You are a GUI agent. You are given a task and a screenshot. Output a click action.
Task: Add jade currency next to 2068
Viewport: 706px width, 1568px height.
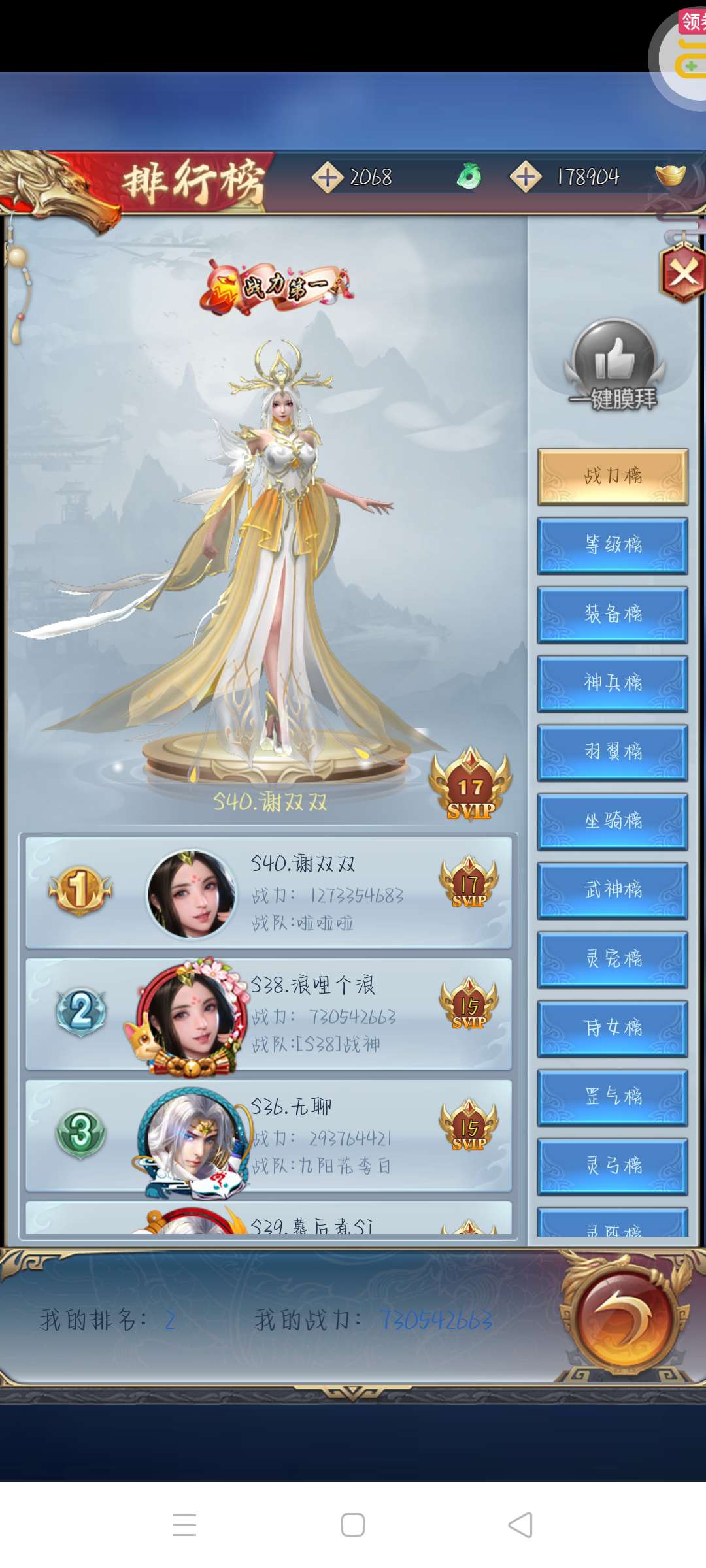click(x=328, y=177)
